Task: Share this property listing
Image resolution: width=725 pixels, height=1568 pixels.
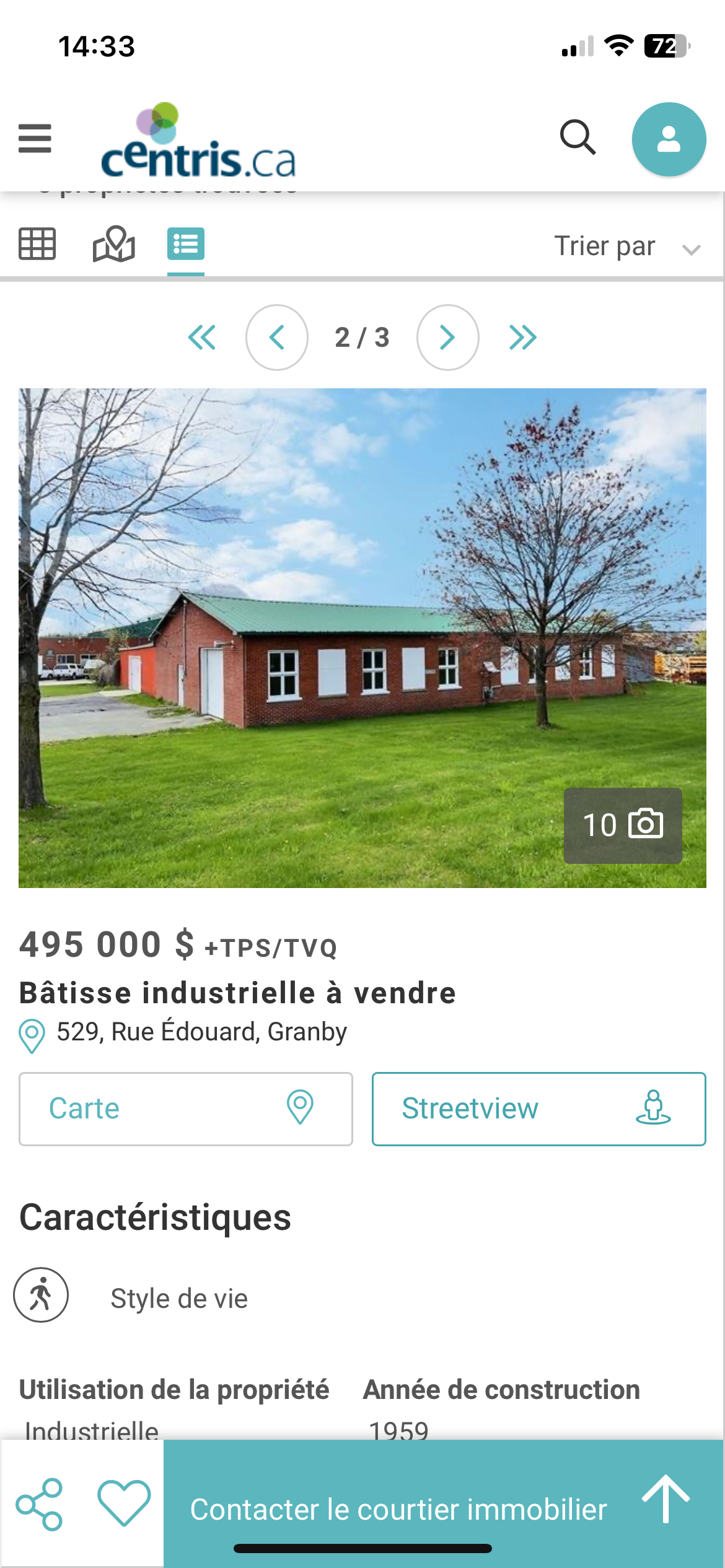Action: coord(40,1505)
